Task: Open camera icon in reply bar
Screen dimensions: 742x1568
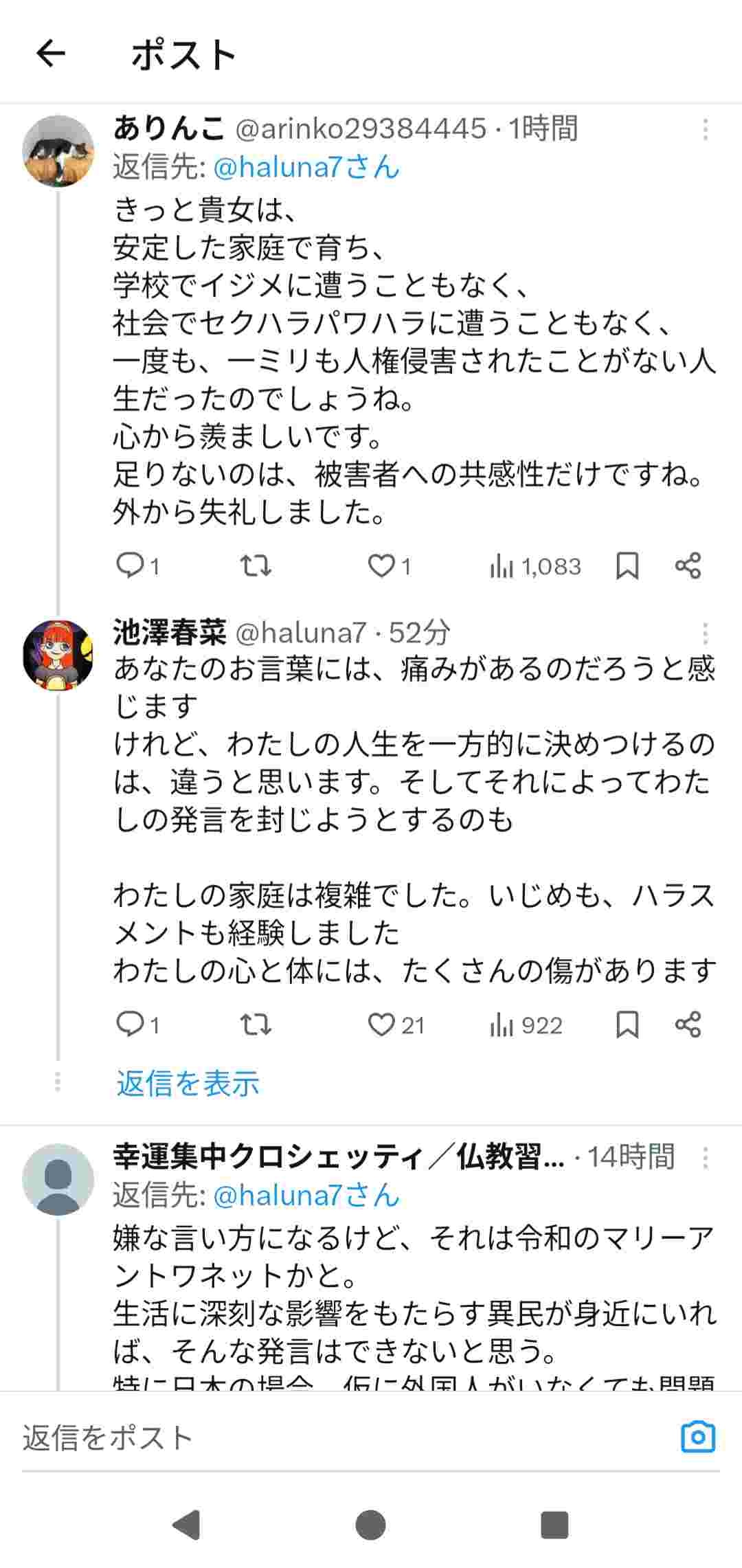Action: (x=698, y=1437)
